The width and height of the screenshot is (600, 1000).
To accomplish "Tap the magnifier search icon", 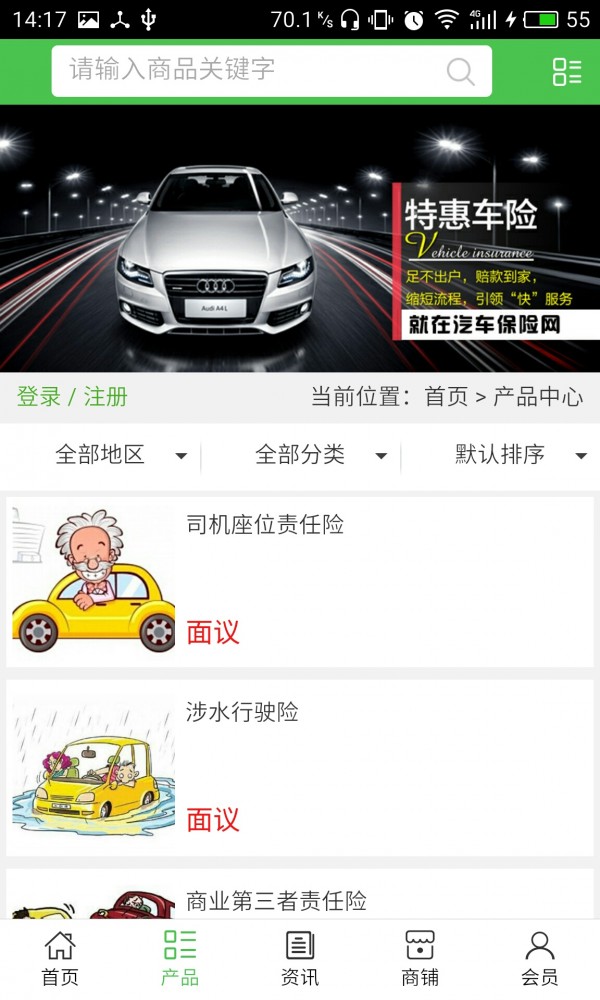I will [x=460, y=71].
